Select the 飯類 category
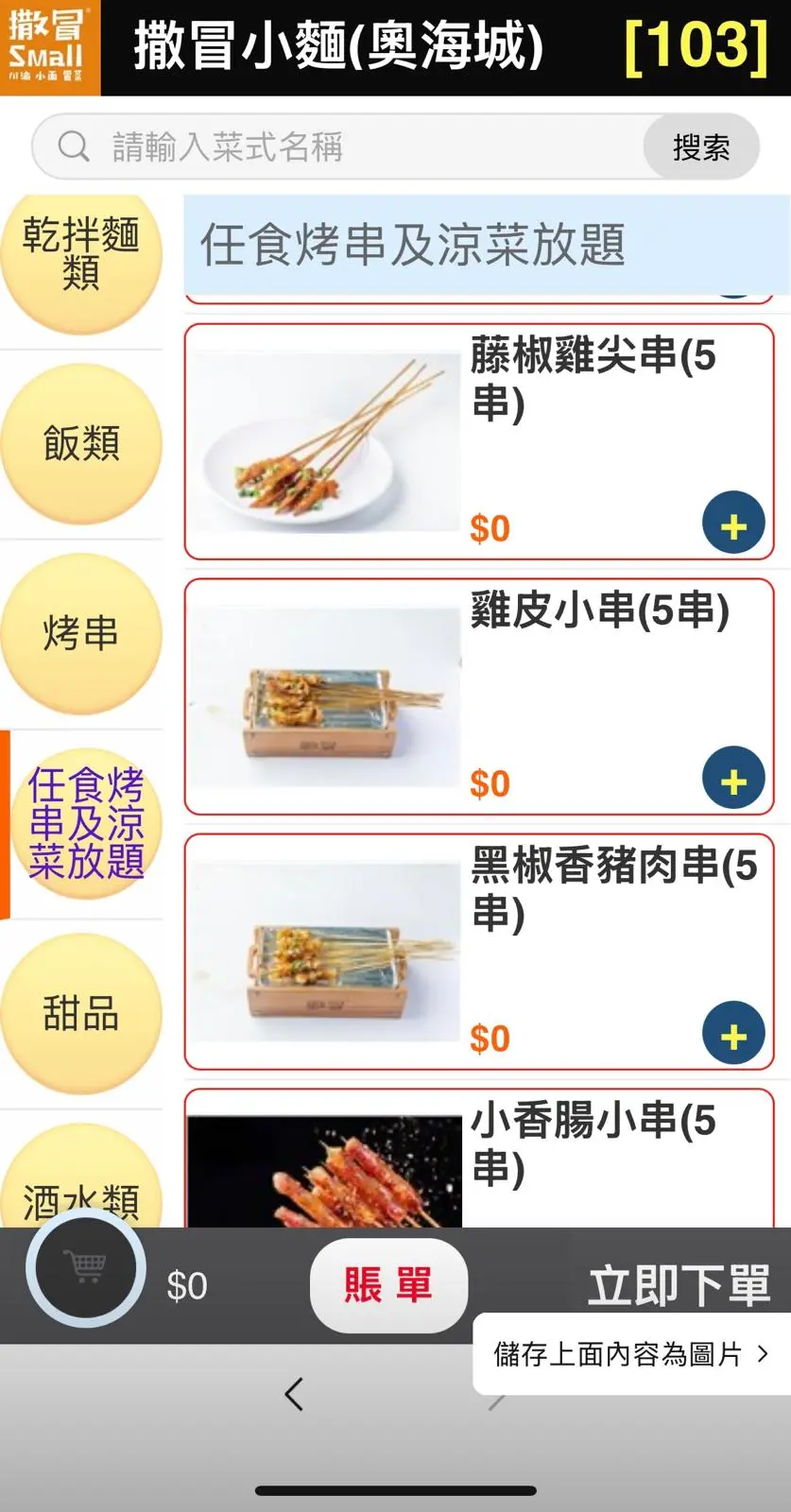The width and height of the screenshot is (791, 1512). (81, 443)
